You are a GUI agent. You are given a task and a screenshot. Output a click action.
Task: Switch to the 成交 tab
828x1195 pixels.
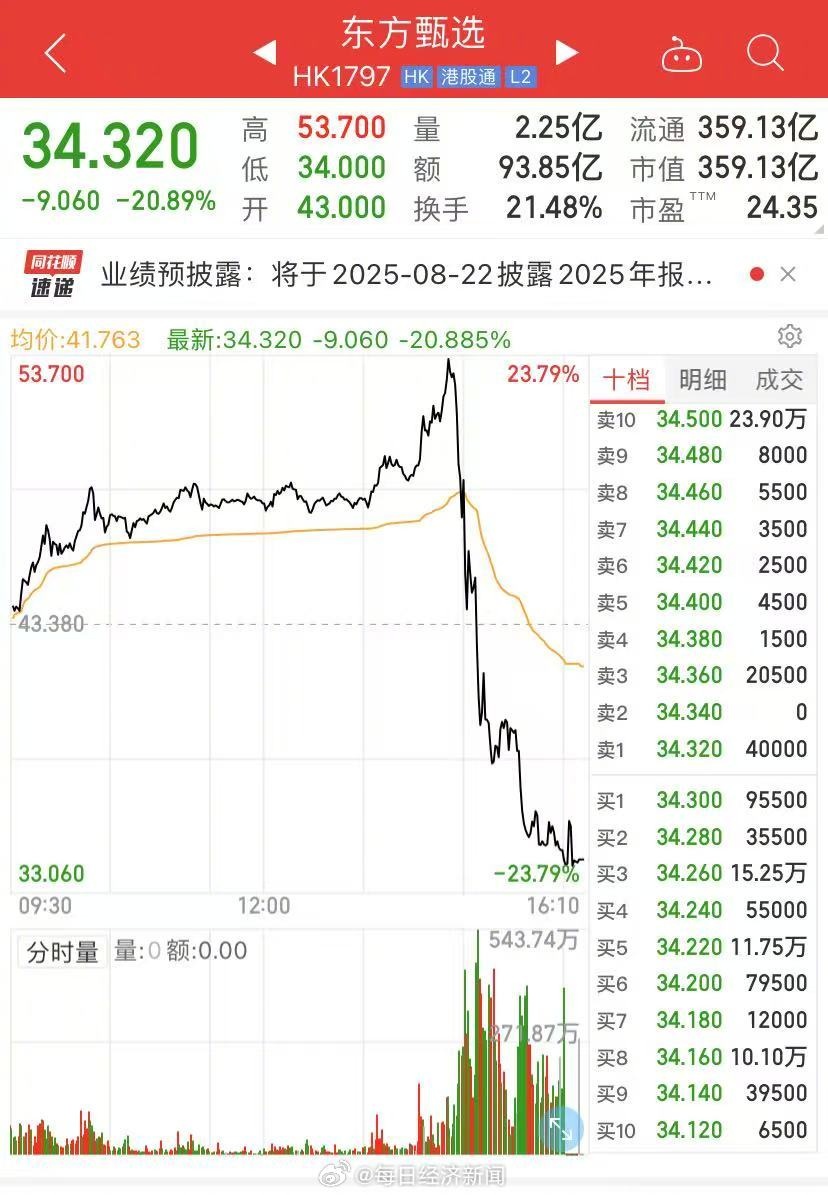click(779, 380)
